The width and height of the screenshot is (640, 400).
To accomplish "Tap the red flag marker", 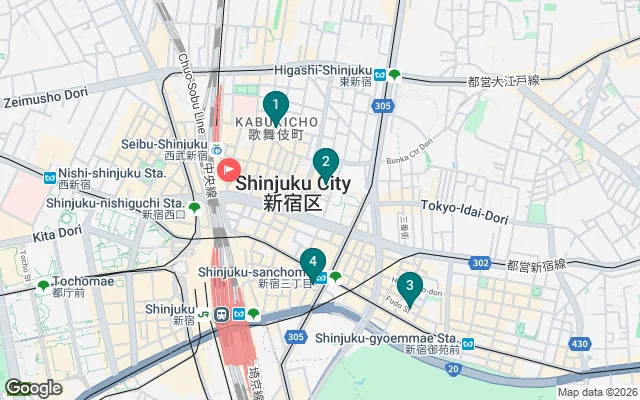I will (228, 171).
